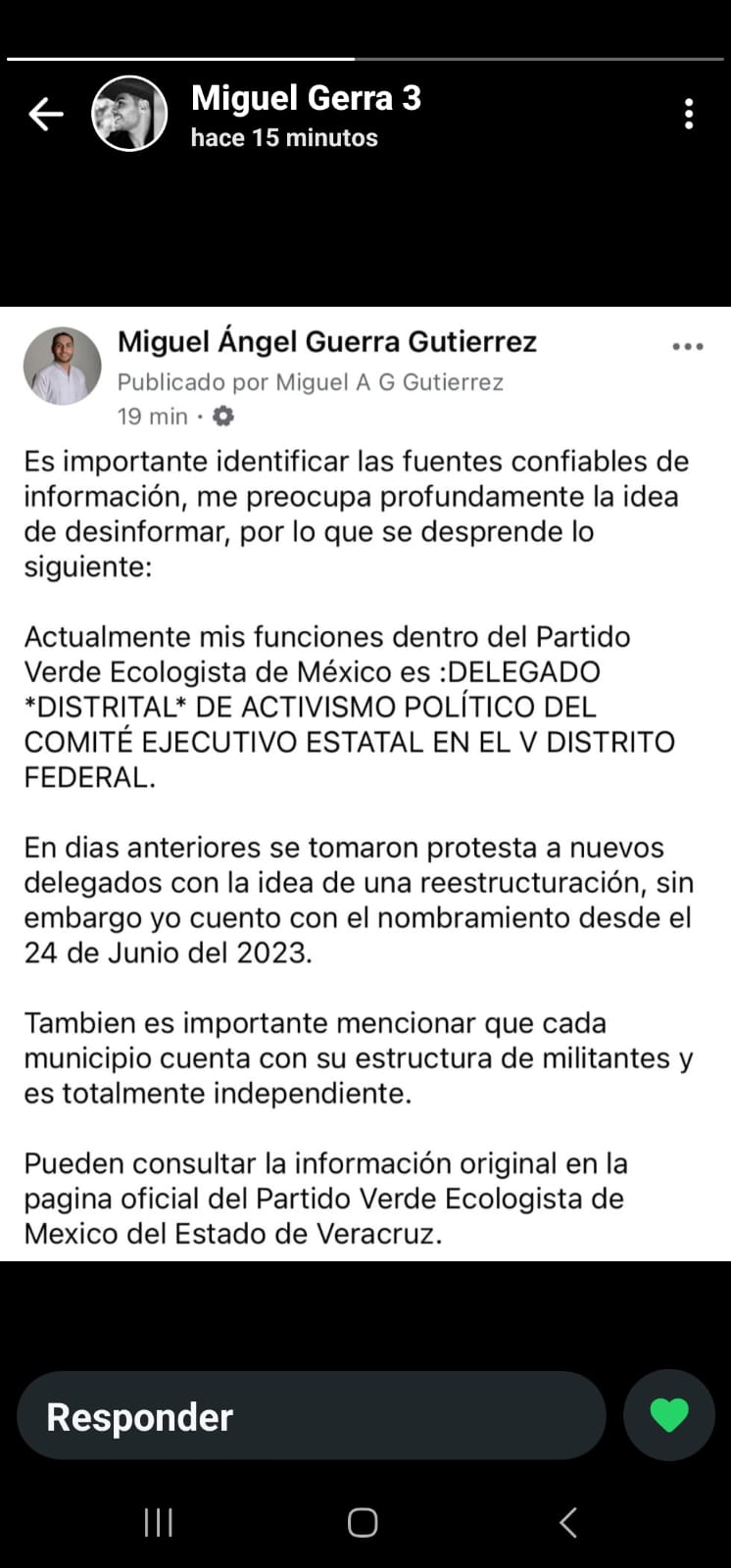Like this status with the green heart

click(669, 1415)
